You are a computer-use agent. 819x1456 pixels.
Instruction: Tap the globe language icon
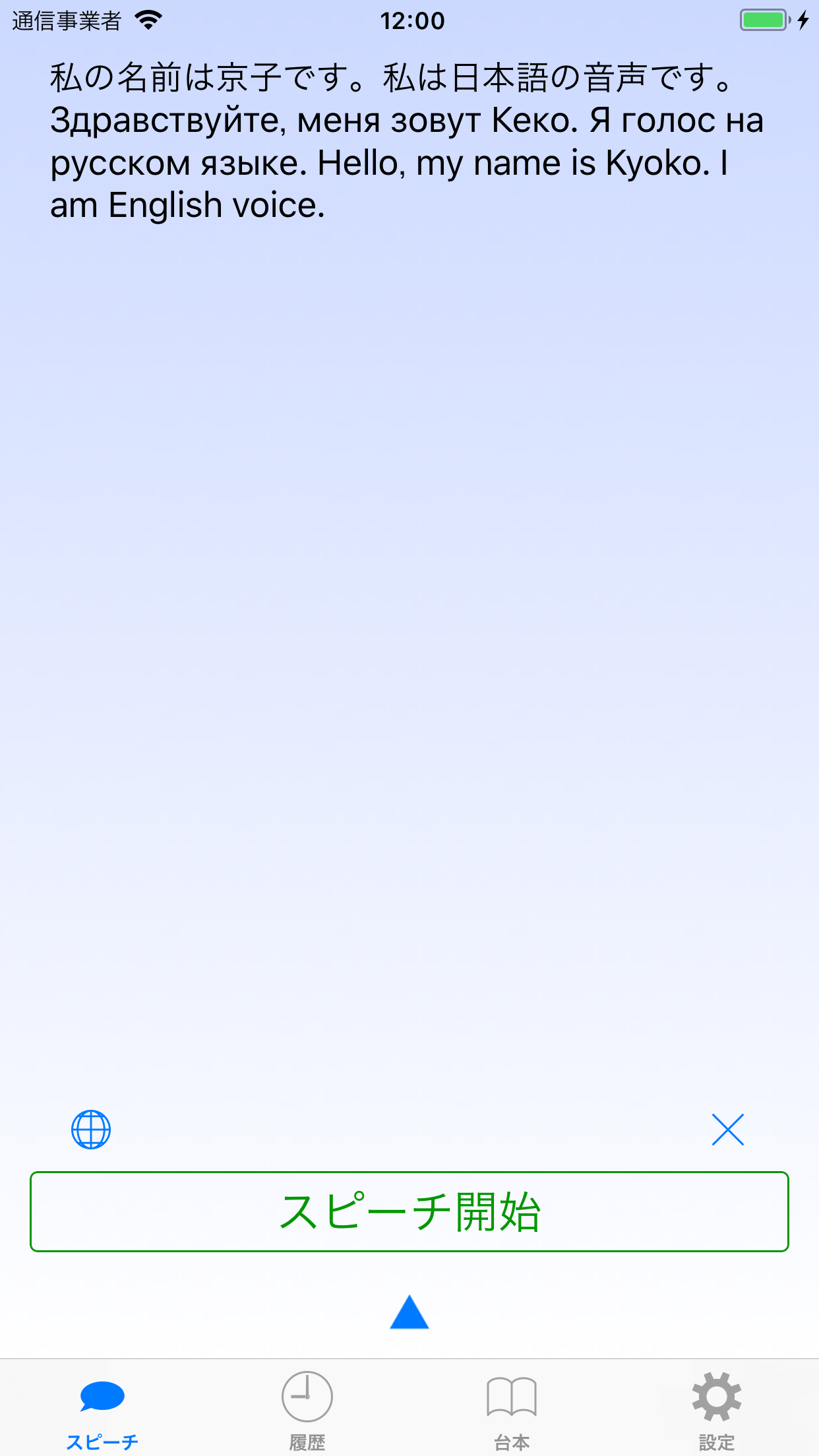[91, 1130]
